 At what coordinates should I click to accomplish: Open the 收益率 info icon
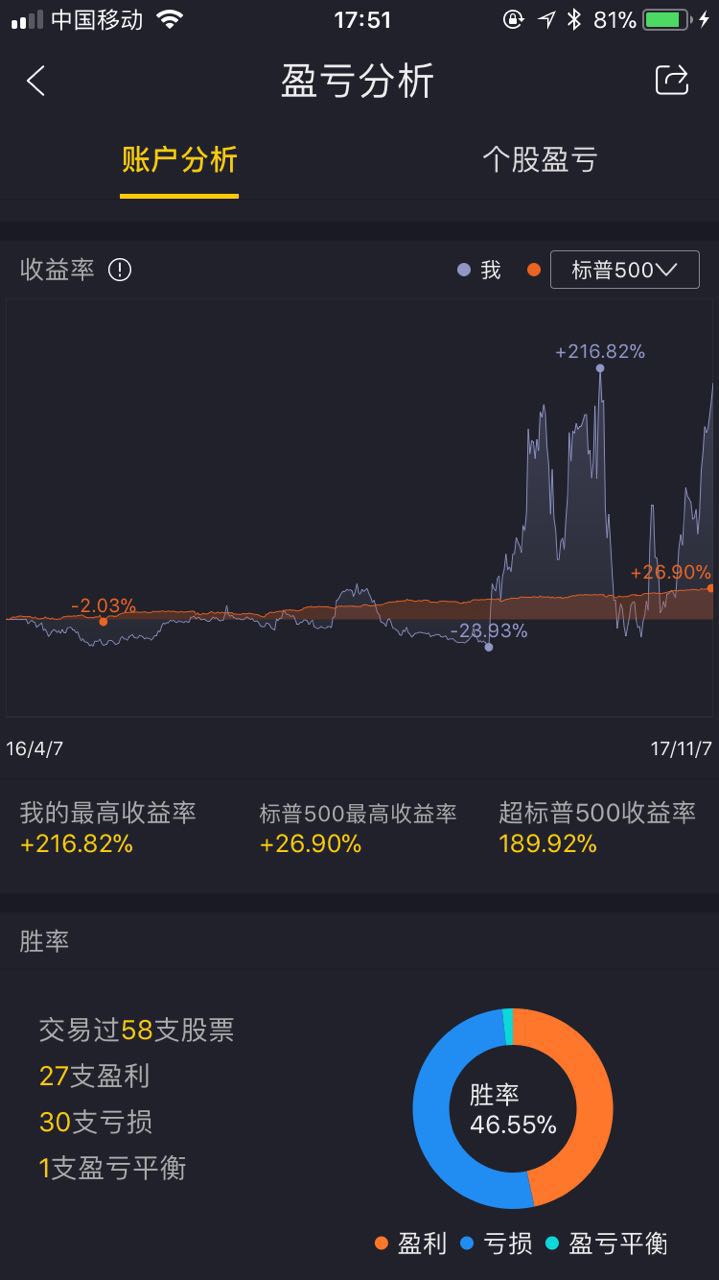point(120,270)
